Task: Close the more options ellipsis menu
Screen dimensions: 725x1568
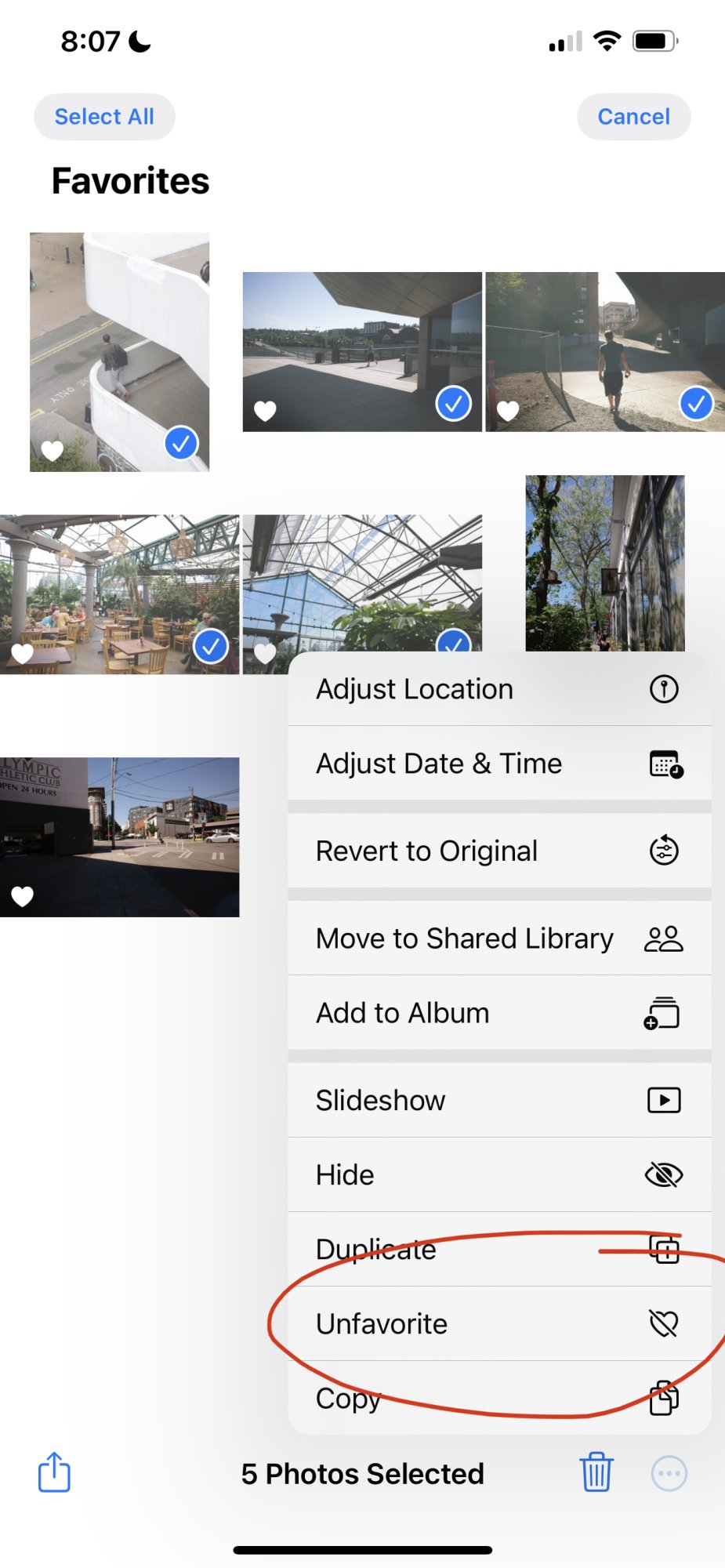Action: [669, 1474]
